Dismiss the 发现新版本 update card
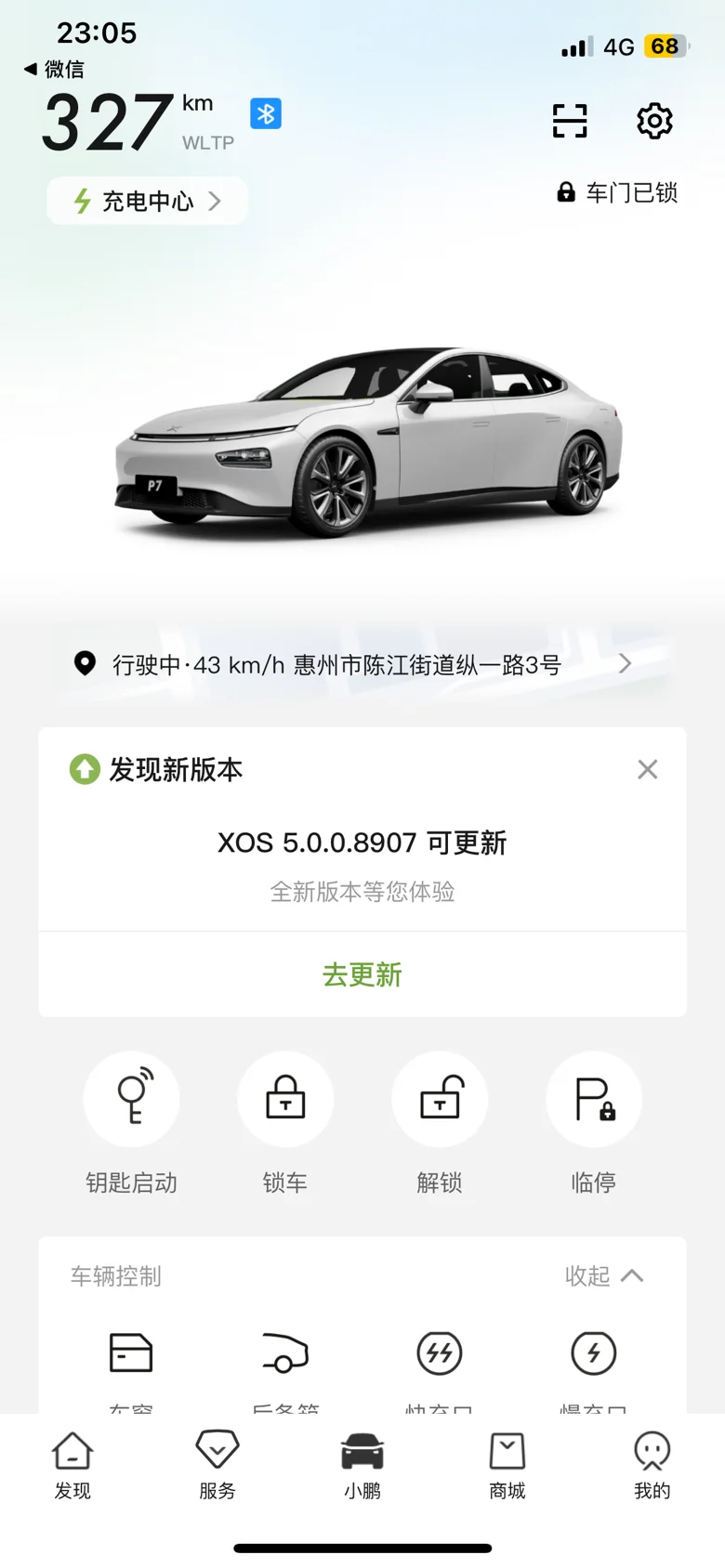 click(x=648, y=769)
